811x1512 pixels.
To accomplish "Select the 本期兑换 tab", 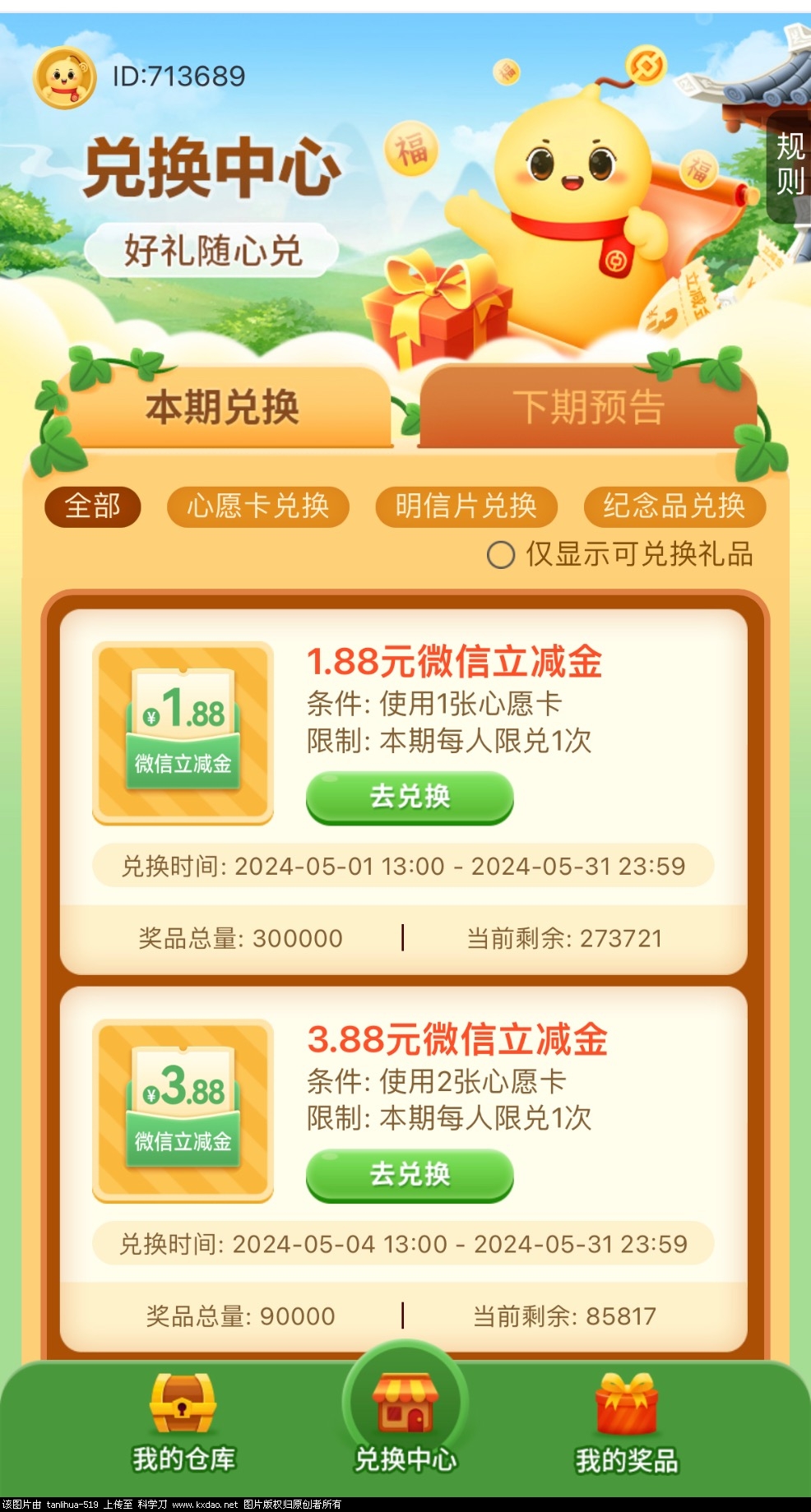I will click(222, 407).
